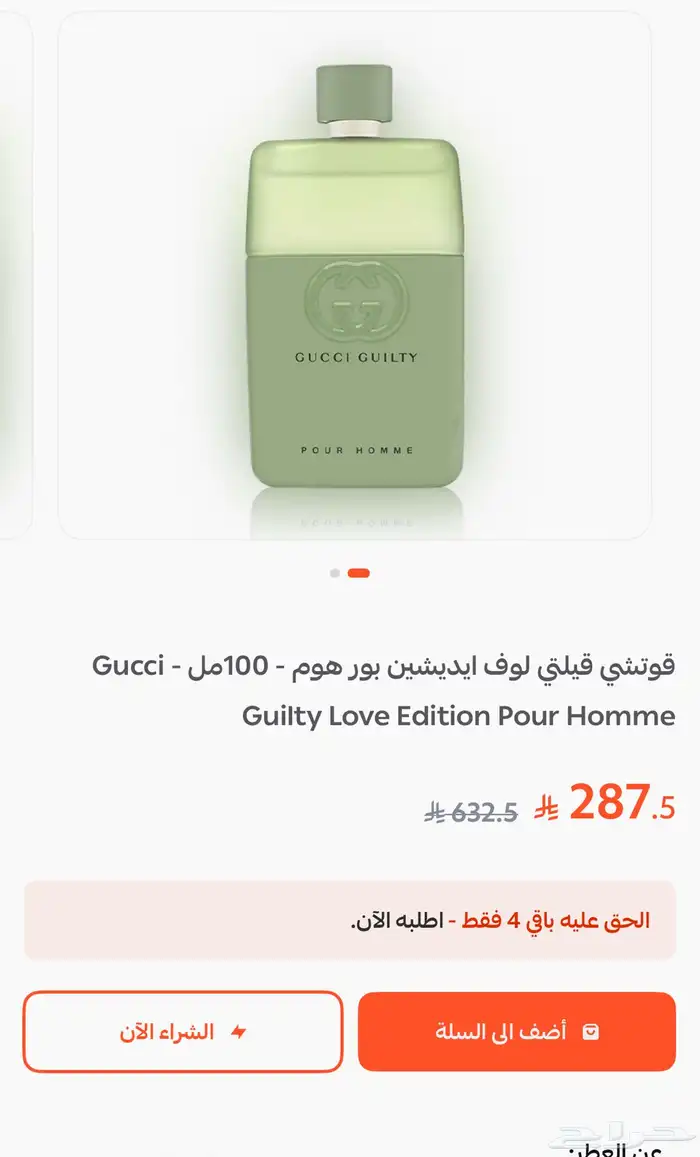The height and width of the screenshot is (1157, 700).
Task: Select the first image page indicator dot
Action: 335,573
